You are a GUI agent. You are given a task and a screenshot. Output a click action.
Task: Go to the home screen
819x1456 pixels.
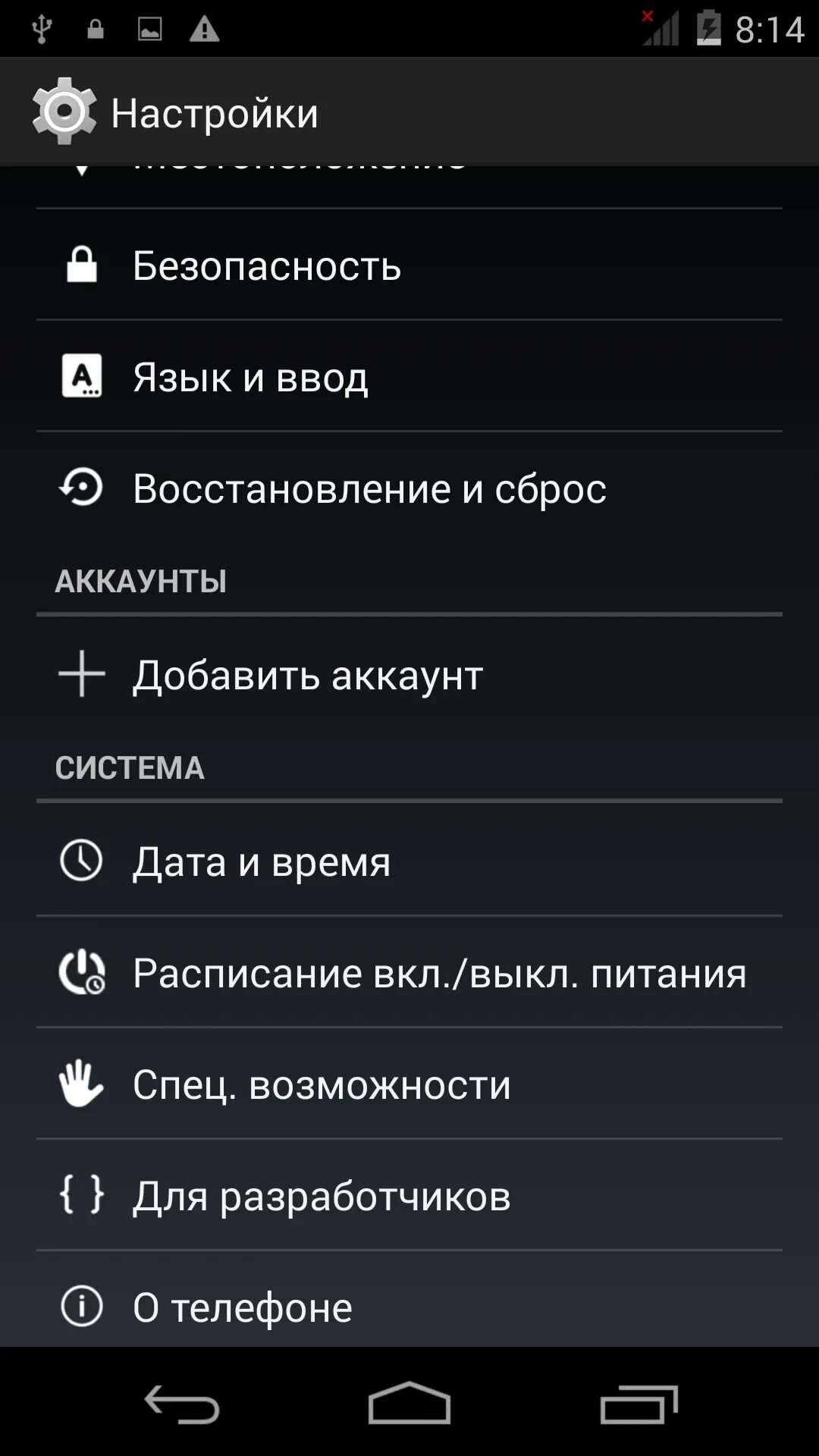click(x=409, y=1403)
